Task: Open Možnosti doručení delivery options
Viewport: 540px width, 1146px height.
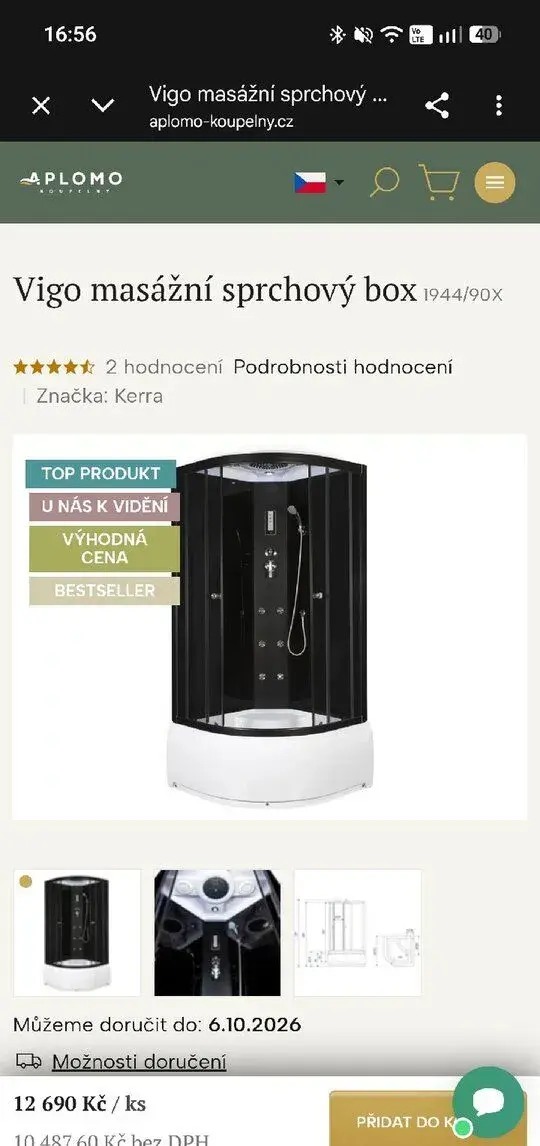Action: [139, 1061]
